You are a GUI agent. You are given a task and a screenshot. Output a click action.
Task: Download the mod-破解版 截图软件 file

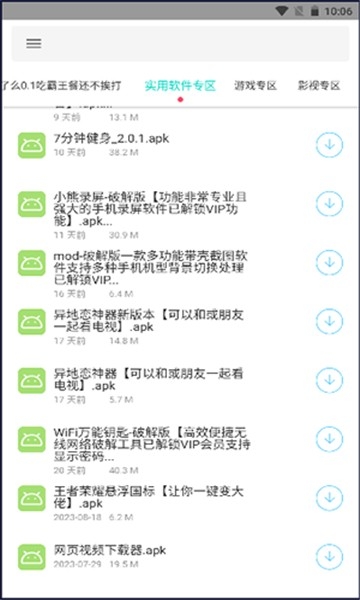click(329, 263)
